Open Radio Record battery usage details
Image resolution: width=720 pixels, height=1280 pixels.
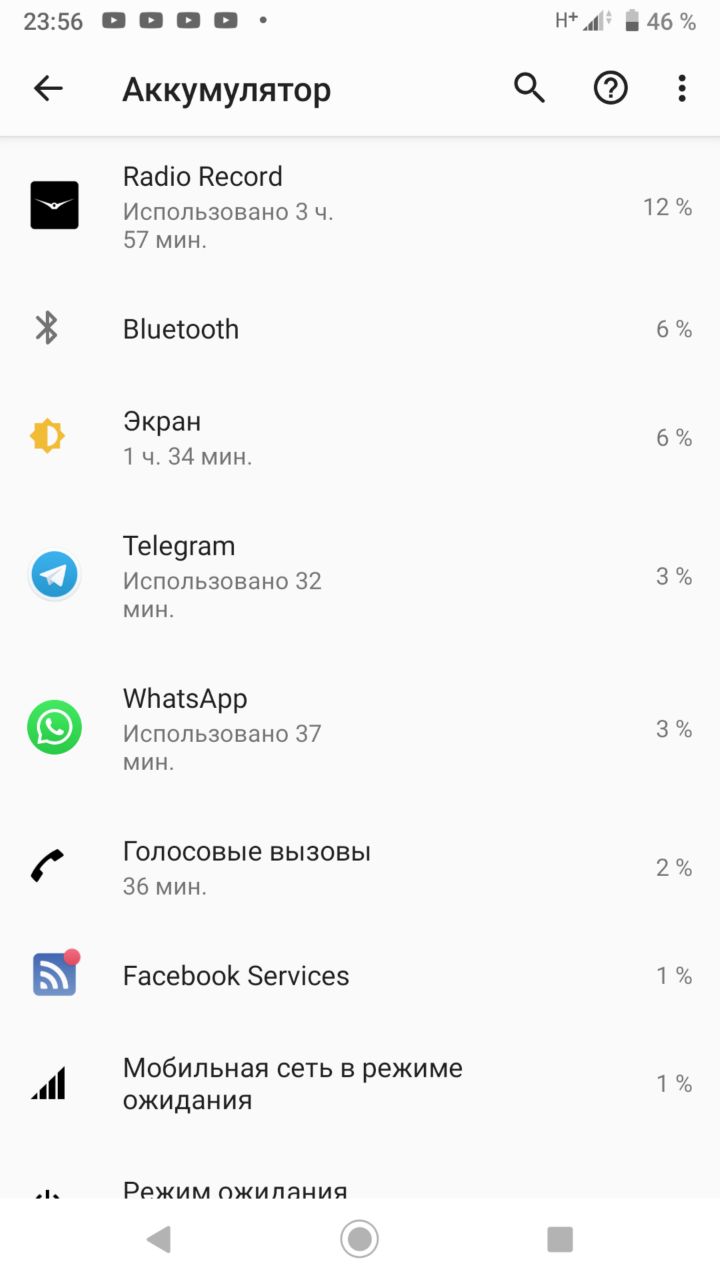(360, 207)
